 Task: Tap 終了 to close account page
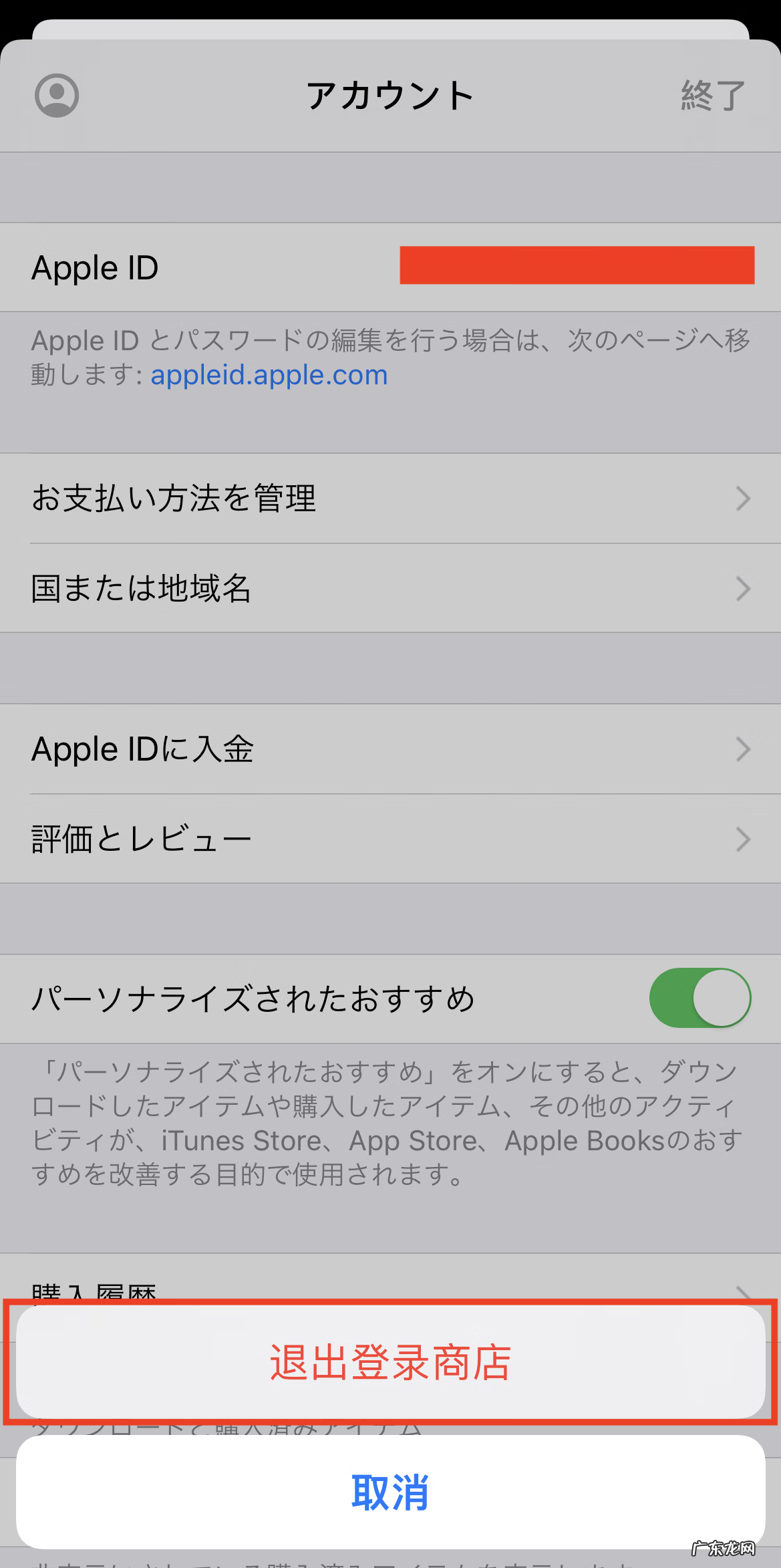click(x=712, y=96)
